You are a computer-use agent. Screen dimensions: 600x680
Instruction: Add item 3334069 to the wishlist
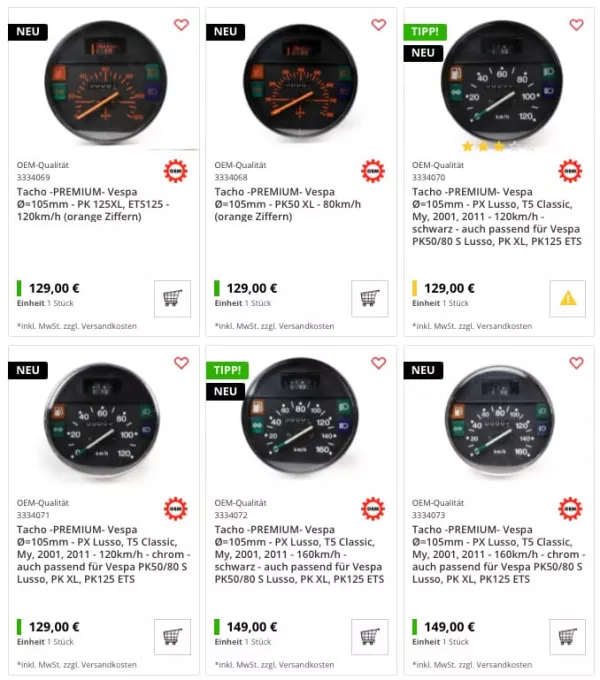point(181,25)
